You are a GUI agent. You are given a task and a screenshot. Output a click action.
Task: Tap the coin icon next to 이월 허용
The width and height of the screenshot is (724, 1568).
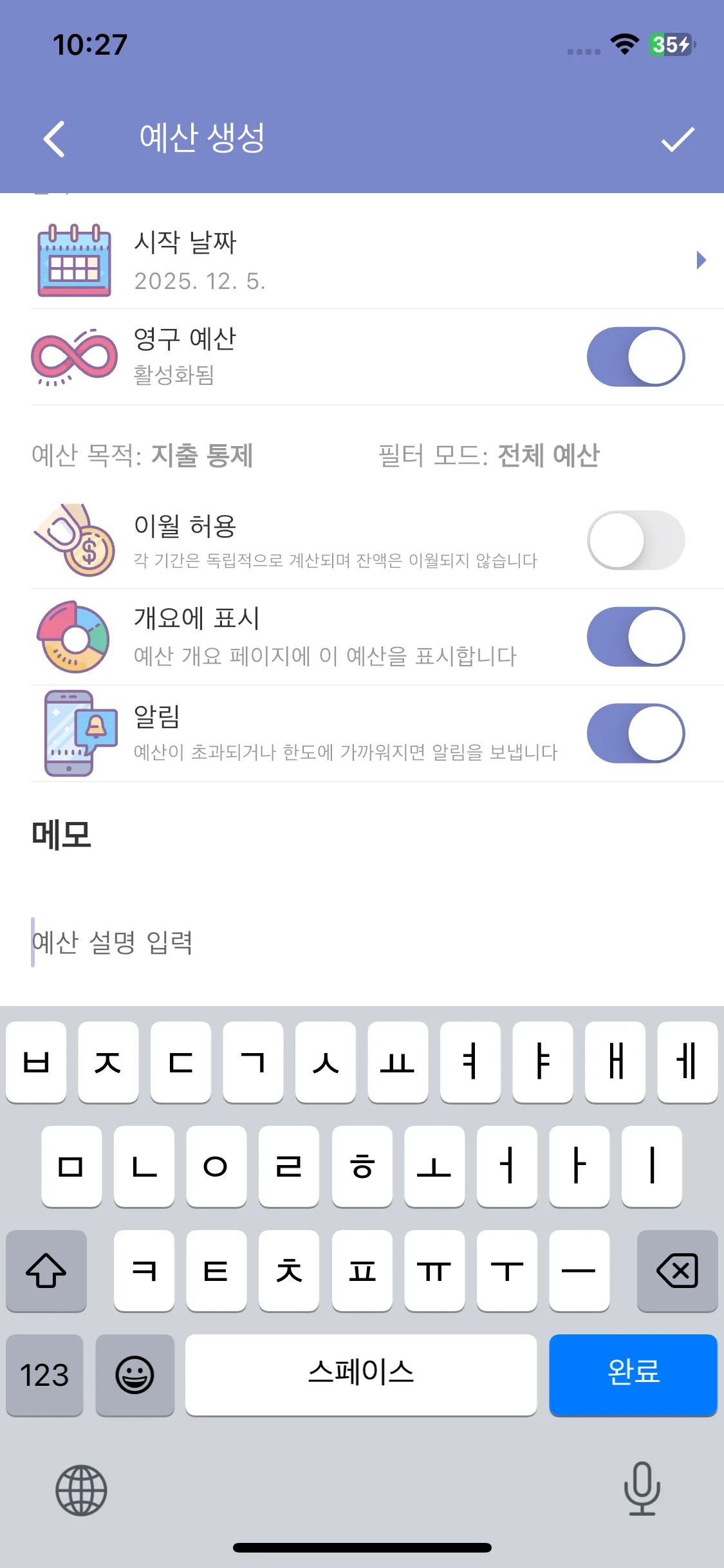pos(74,541)
